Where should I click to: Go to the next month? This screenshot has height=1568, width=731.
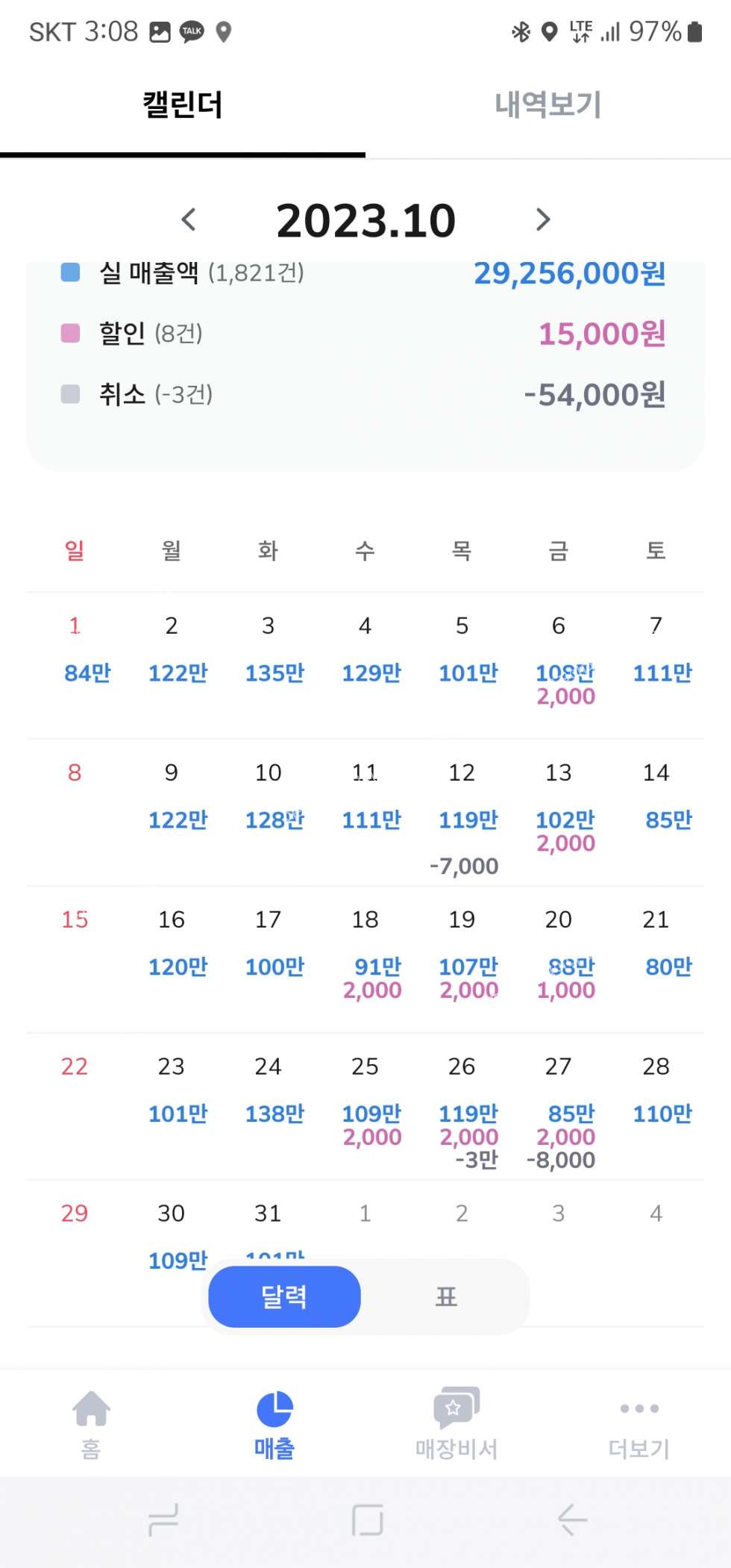(542, 219)
